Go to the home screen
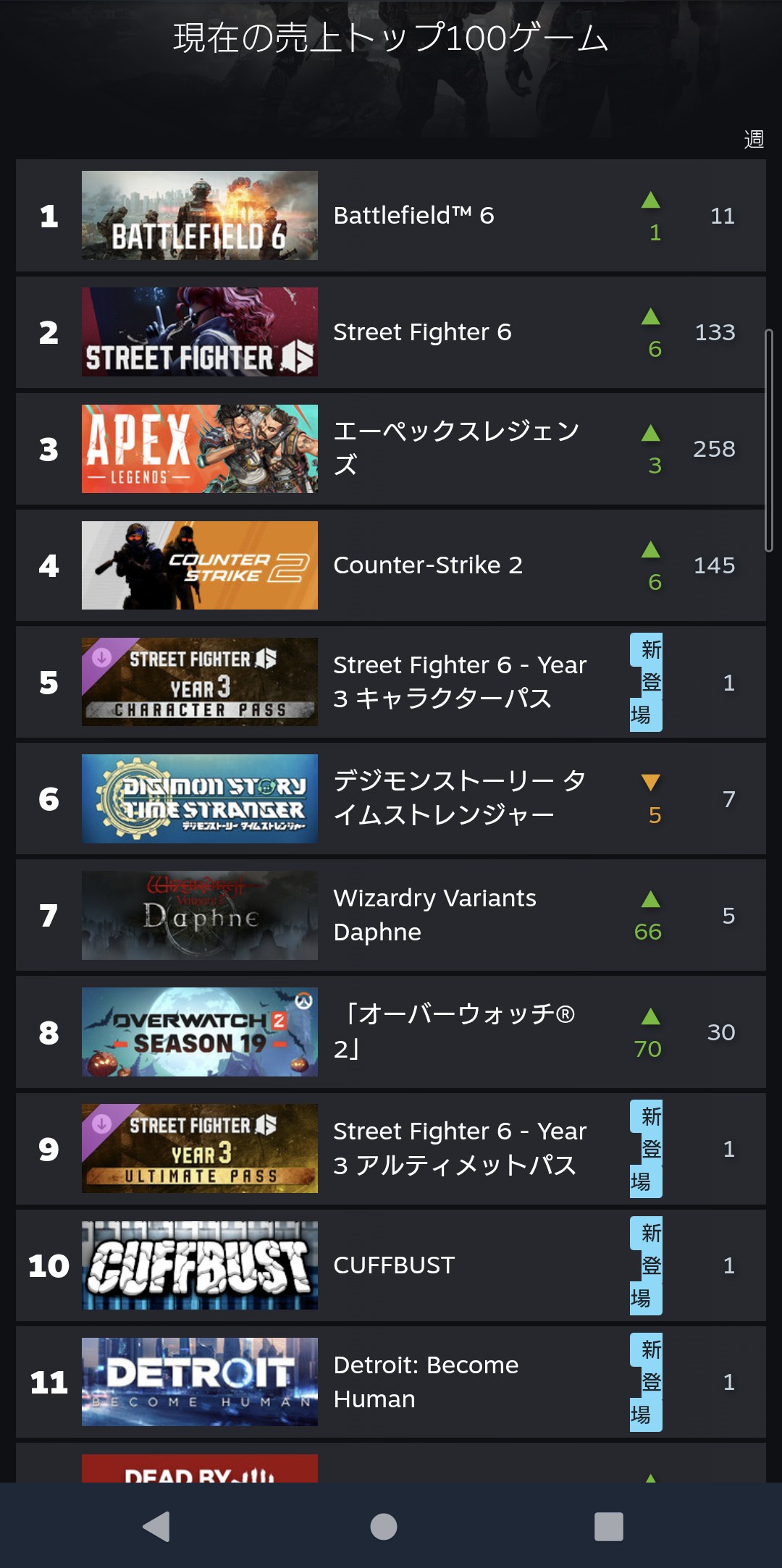The height and width of the screenshot is (1568, 782). [x=384, y=1527]
